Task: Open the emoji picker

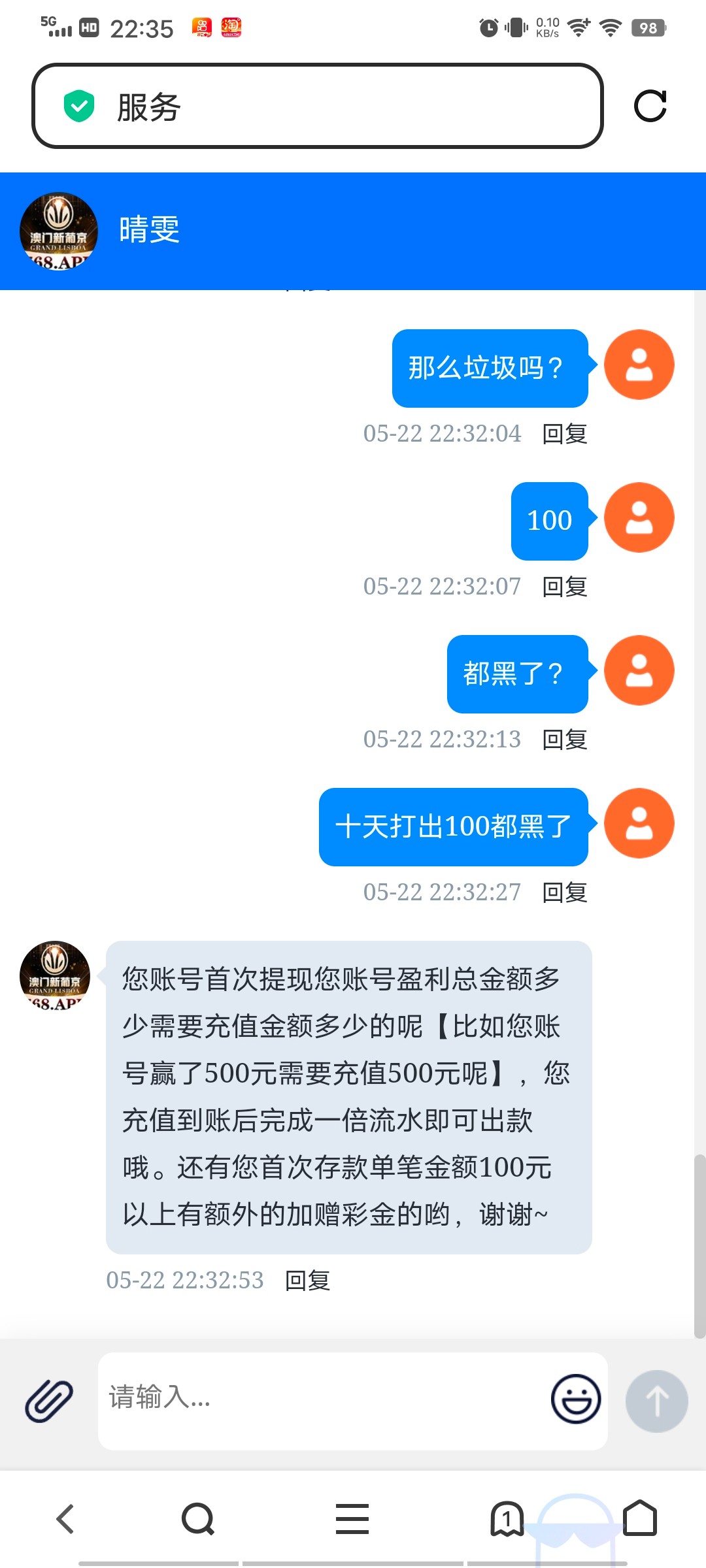Action: tap(575, 1399)
